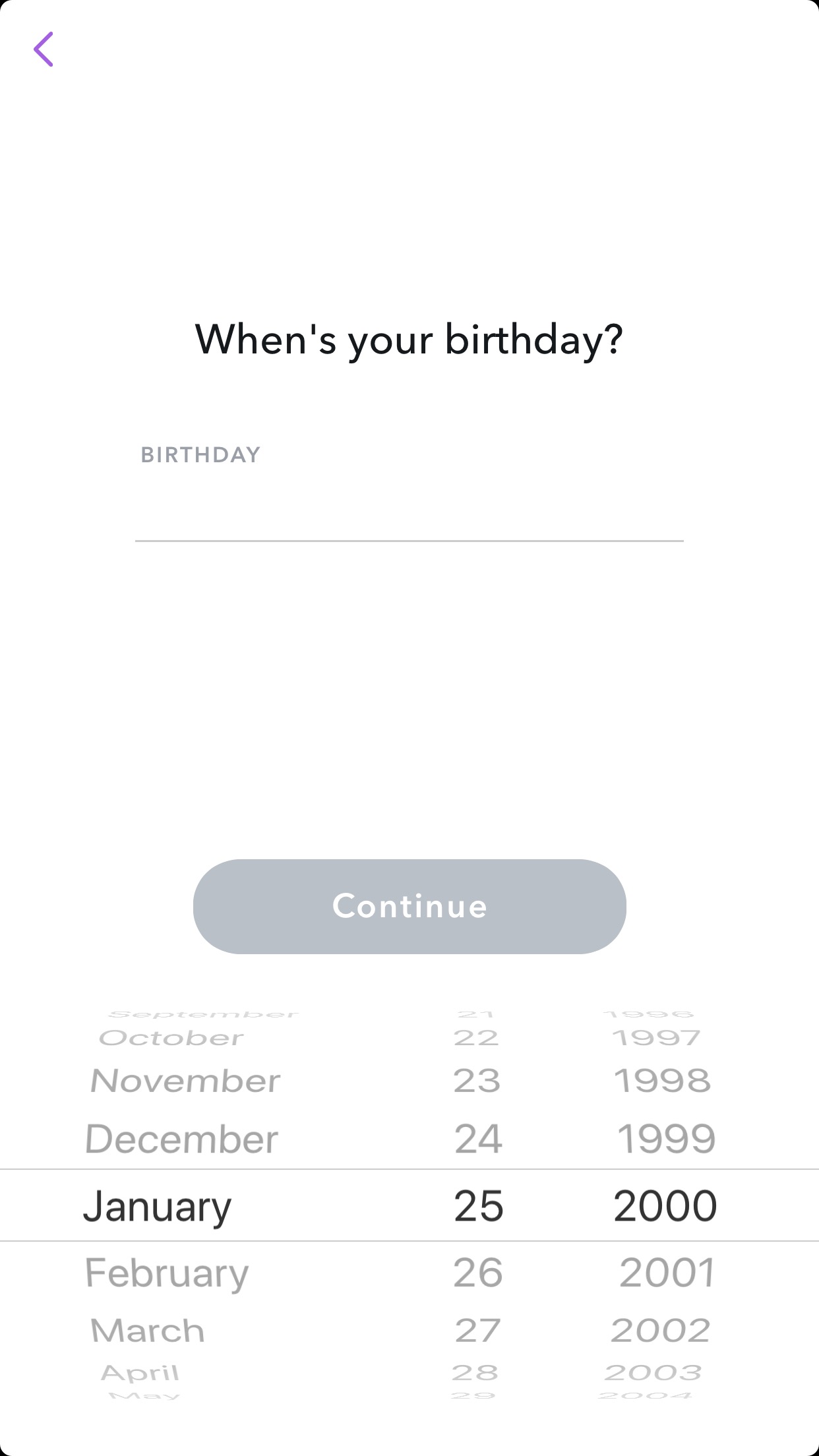Select February in the month picker
This screenshot has width=819, height=1456.
click(167, 1273)
